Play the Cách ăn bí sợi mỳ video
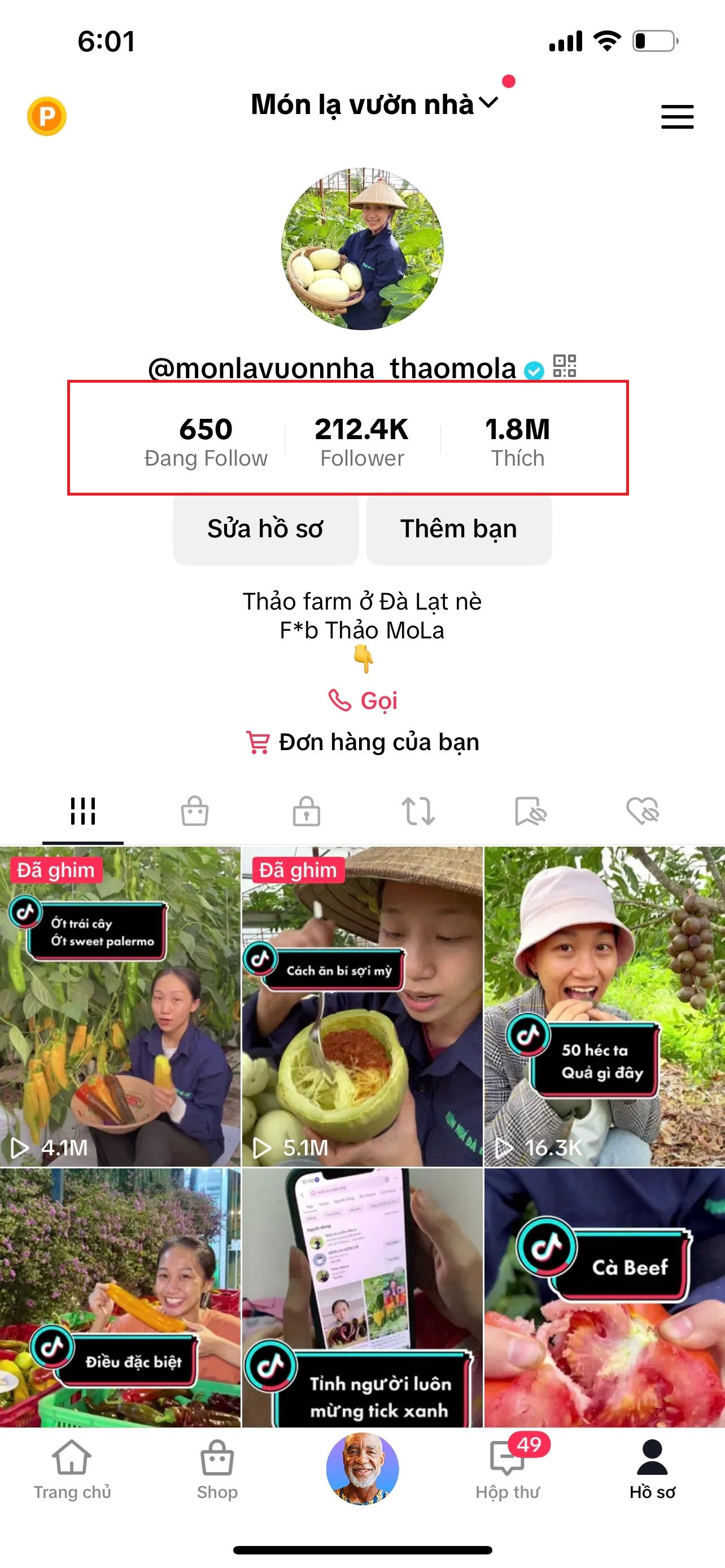The image size is (725, 1568). pos(362,1006)
